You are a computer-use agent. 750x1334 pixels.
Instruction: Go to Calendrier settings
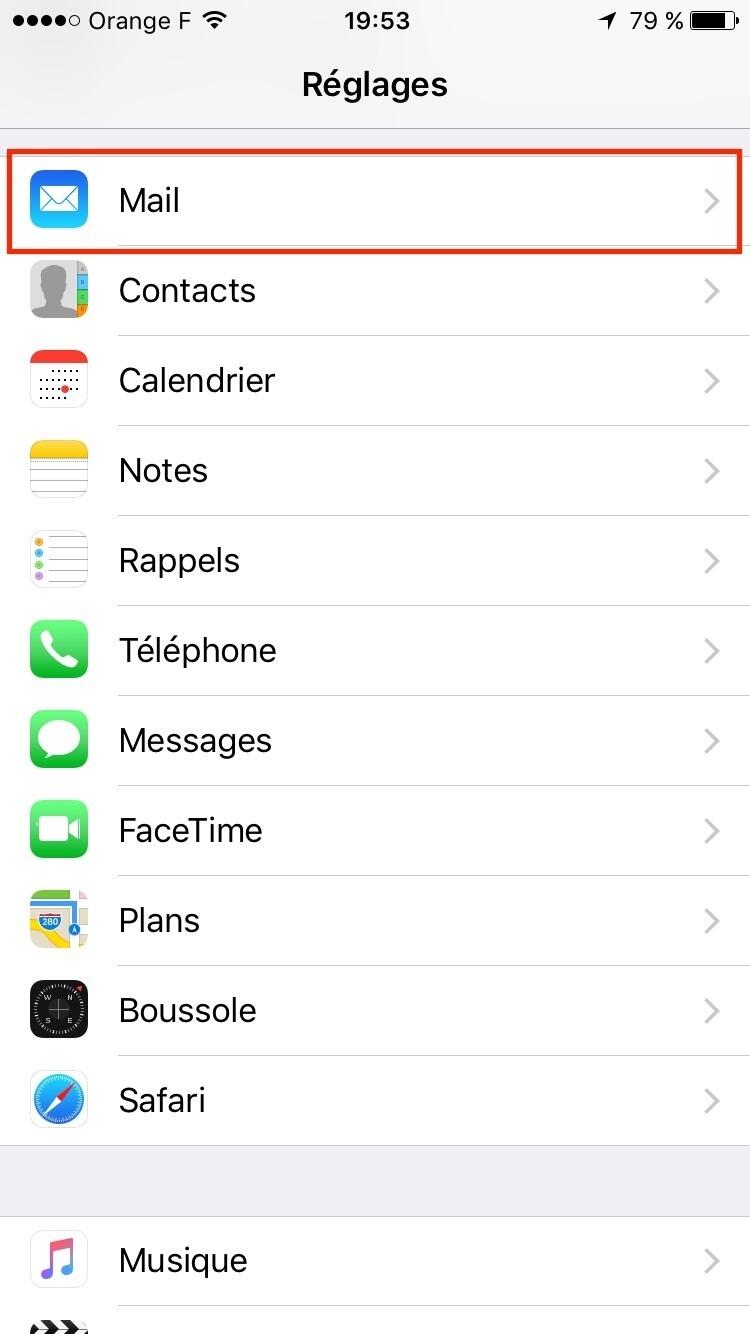point(375,381)
